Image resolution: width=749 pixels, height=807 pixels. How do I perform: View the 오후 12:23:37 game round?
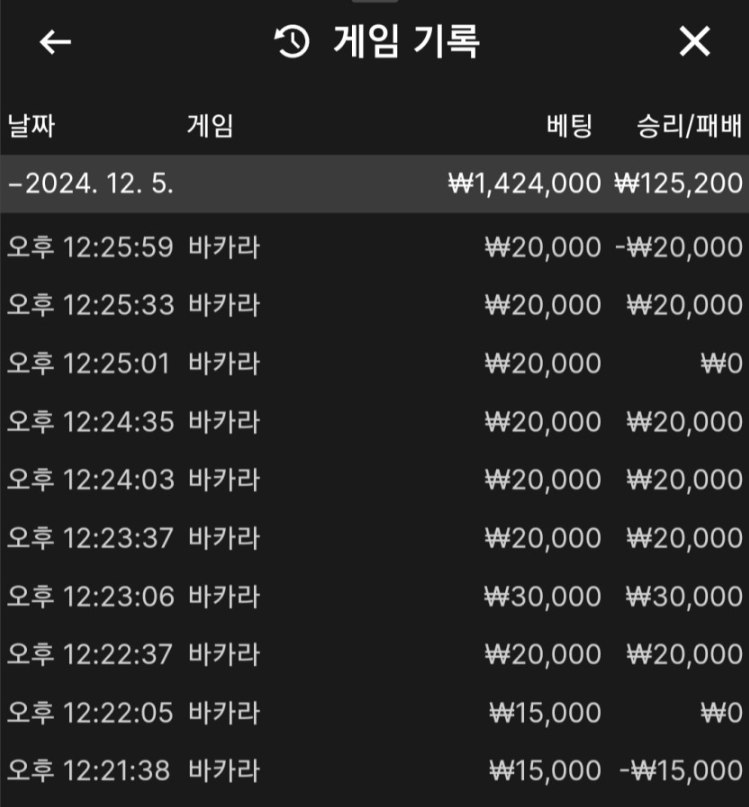pyautogui.click(x=374, y=538)
